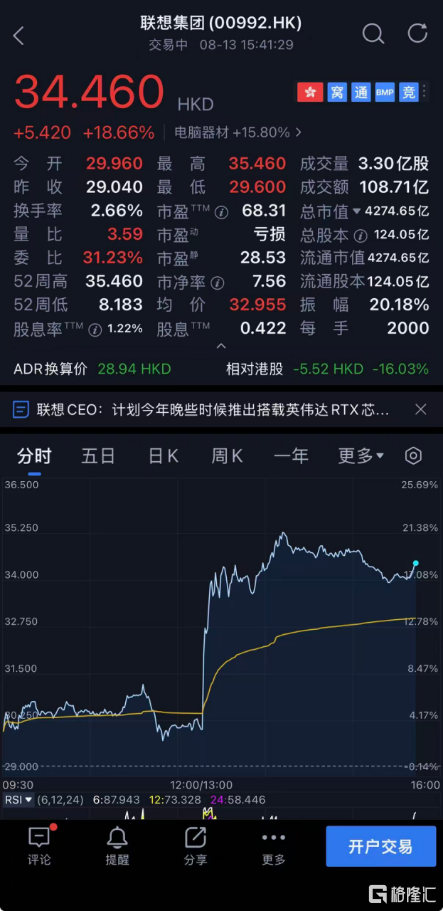443x911 pixels.
Task: Open chart settings hexagon icon
Action: click(x=413, y=456)
